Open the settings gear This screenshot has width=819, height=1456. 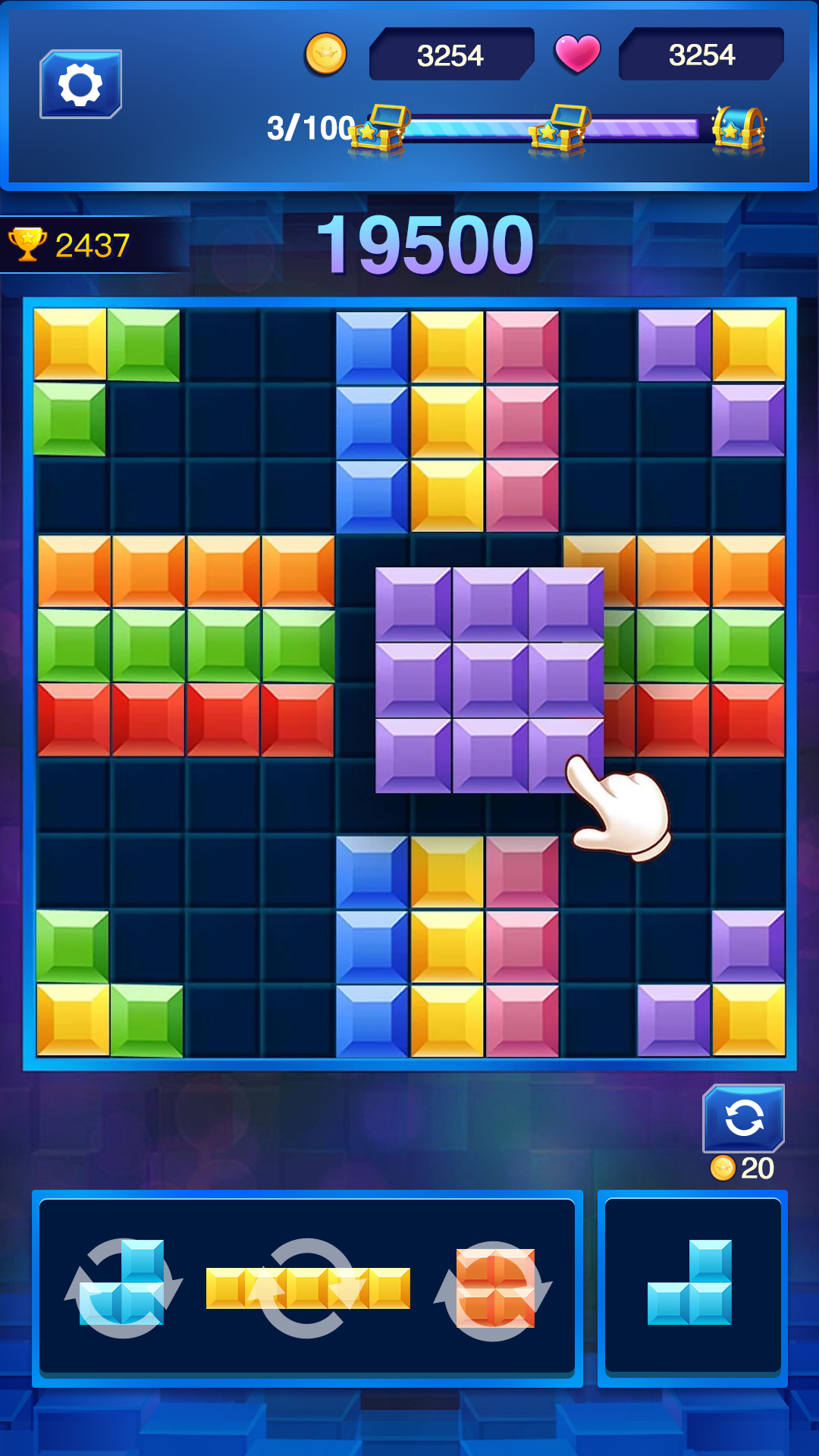pyautogui.click(x=80, y=84)
